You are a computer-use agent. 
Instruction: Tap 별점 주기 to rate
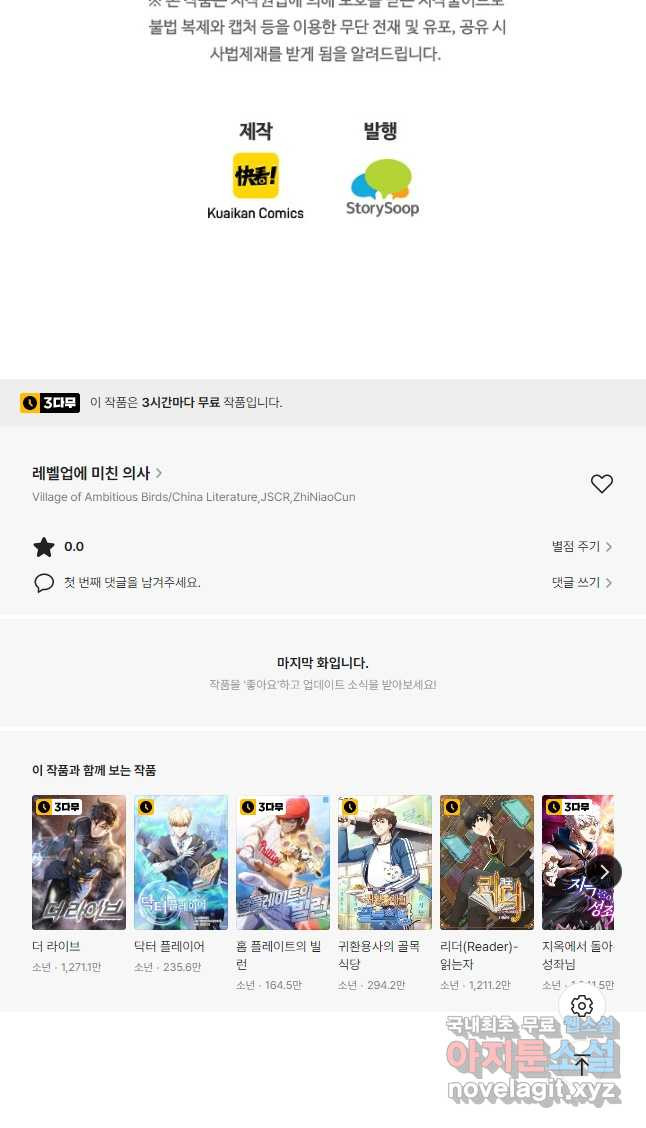pyautogui.click(x=582, y=547)
